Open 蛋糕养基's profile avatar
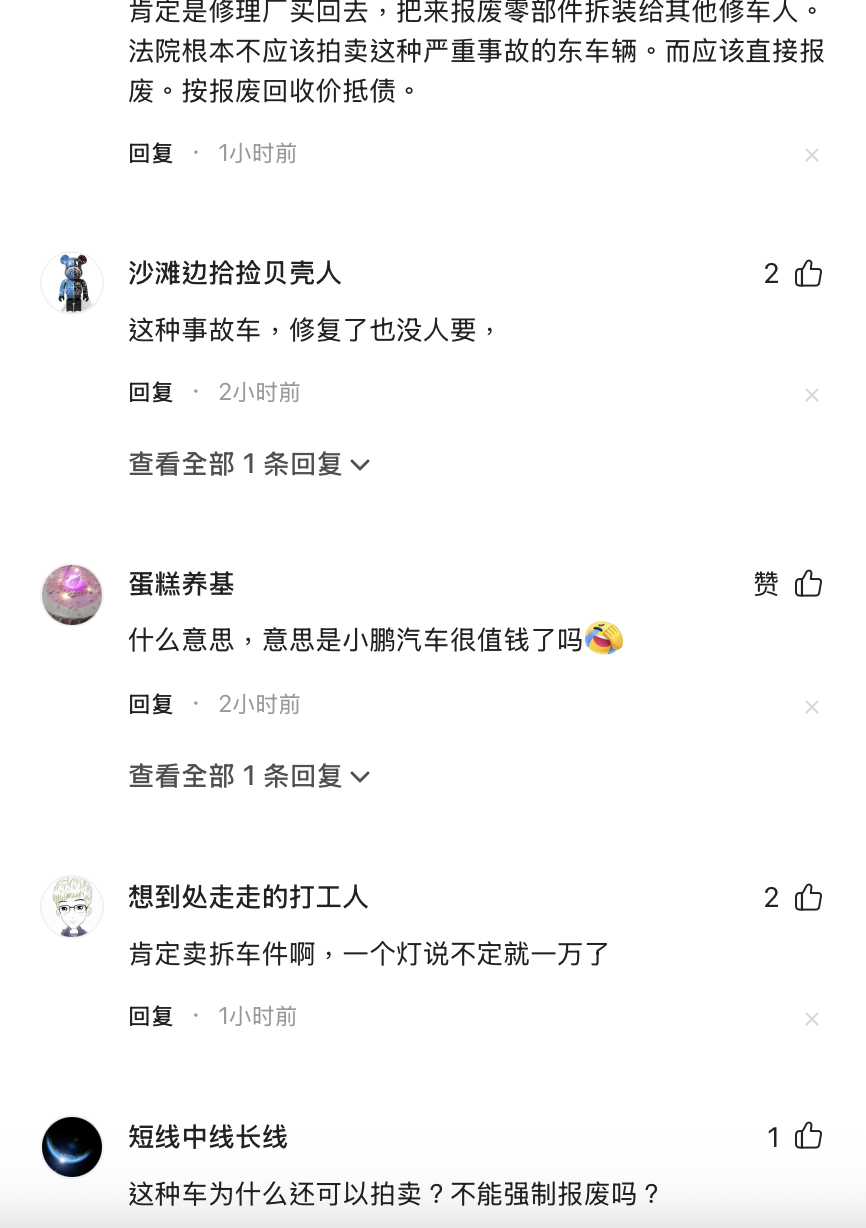This screenshot has height=1228, width=866. point(72,595)
